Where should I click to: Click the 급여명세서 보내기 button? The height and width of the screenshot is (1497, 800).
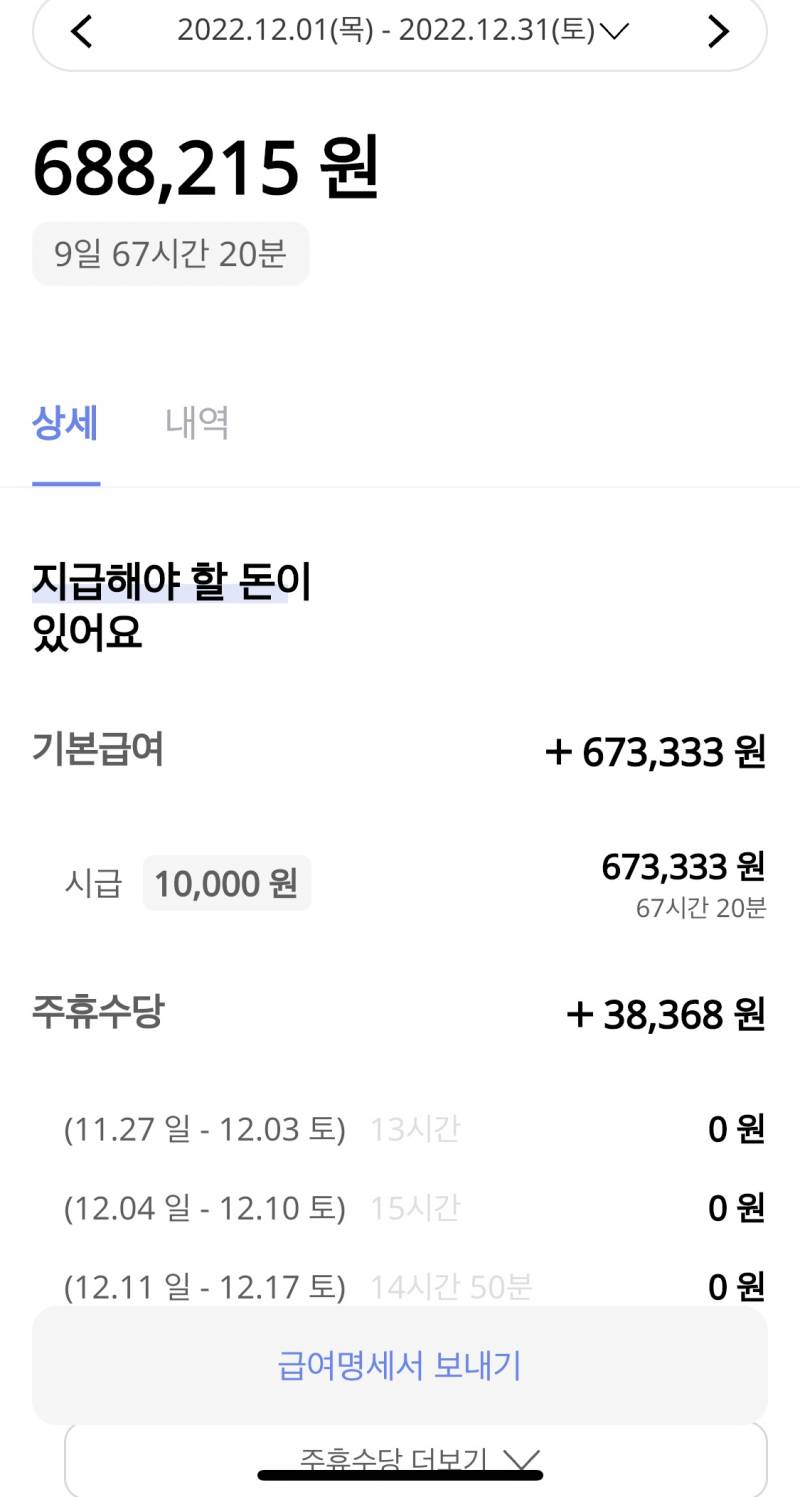pos(400,1364)
